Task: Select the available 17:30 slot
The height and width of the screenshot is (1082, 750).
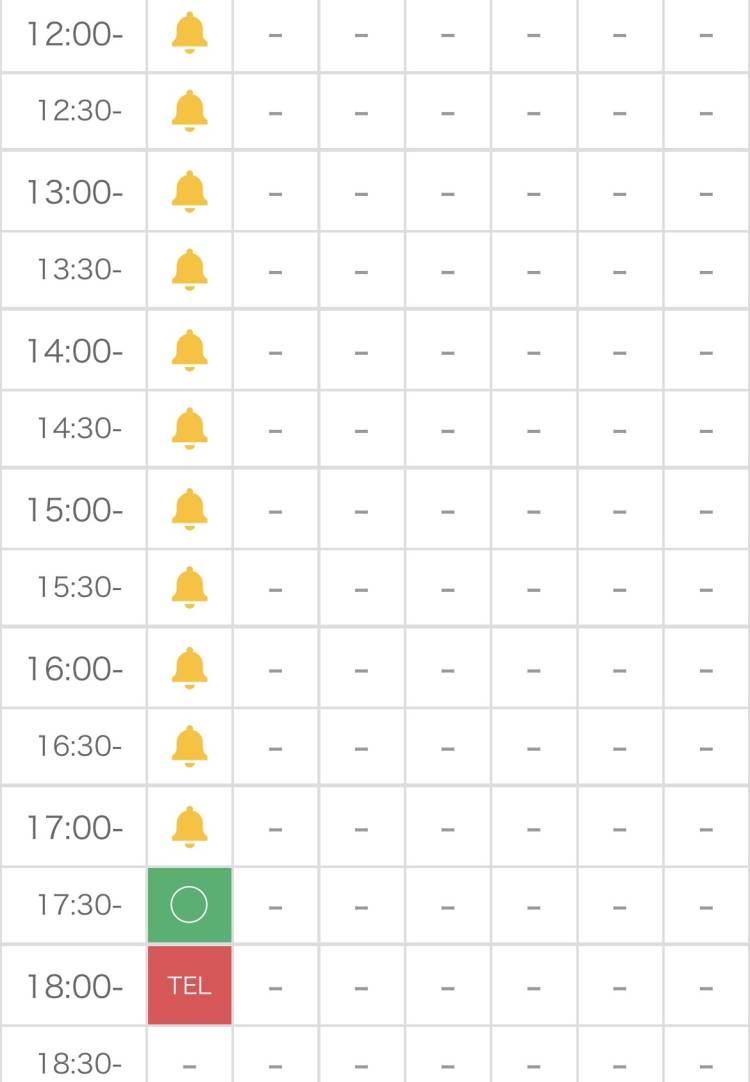Action: coord(189,905)
